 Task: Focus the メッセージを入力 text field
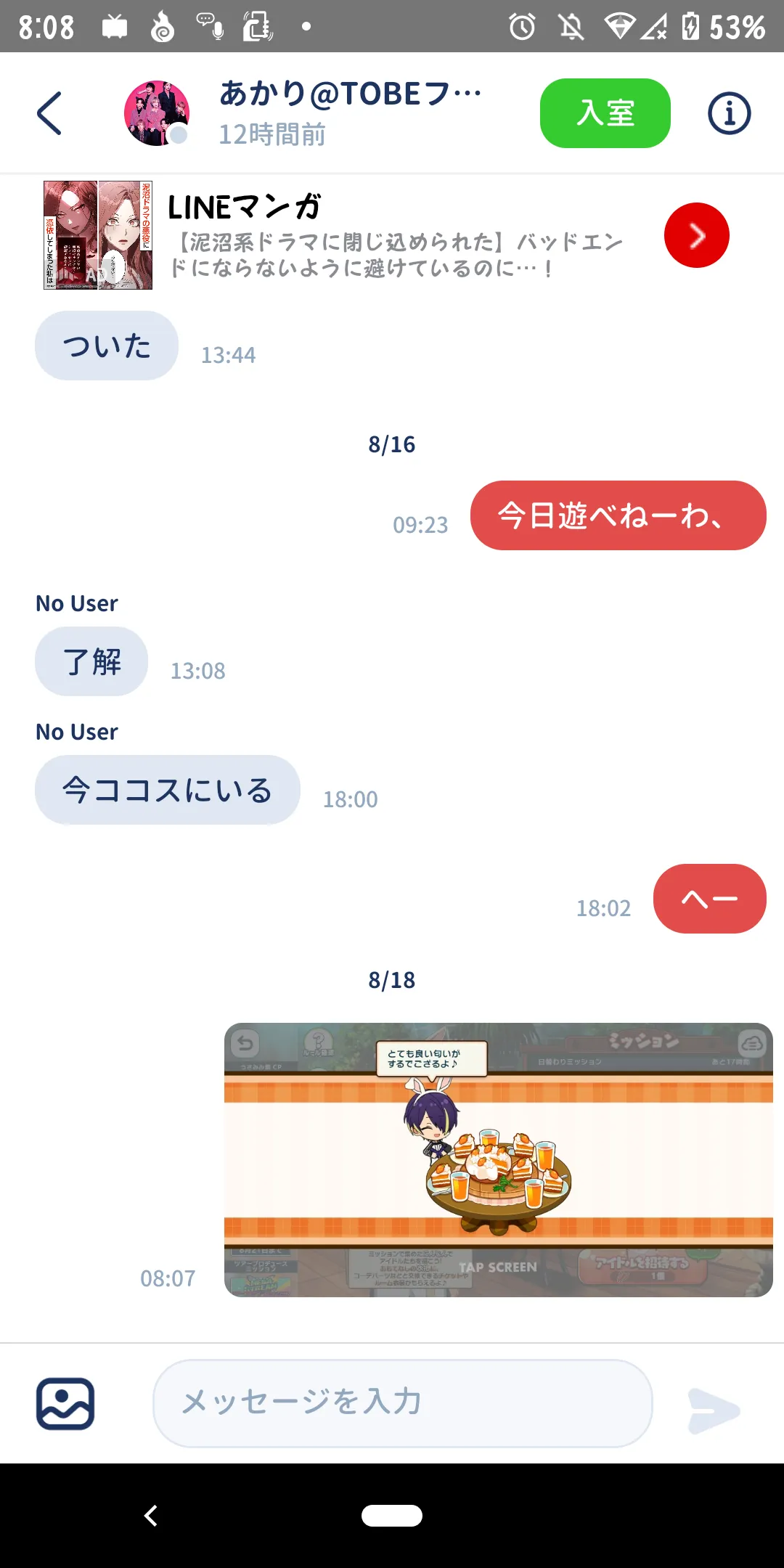coord(403,1403)
